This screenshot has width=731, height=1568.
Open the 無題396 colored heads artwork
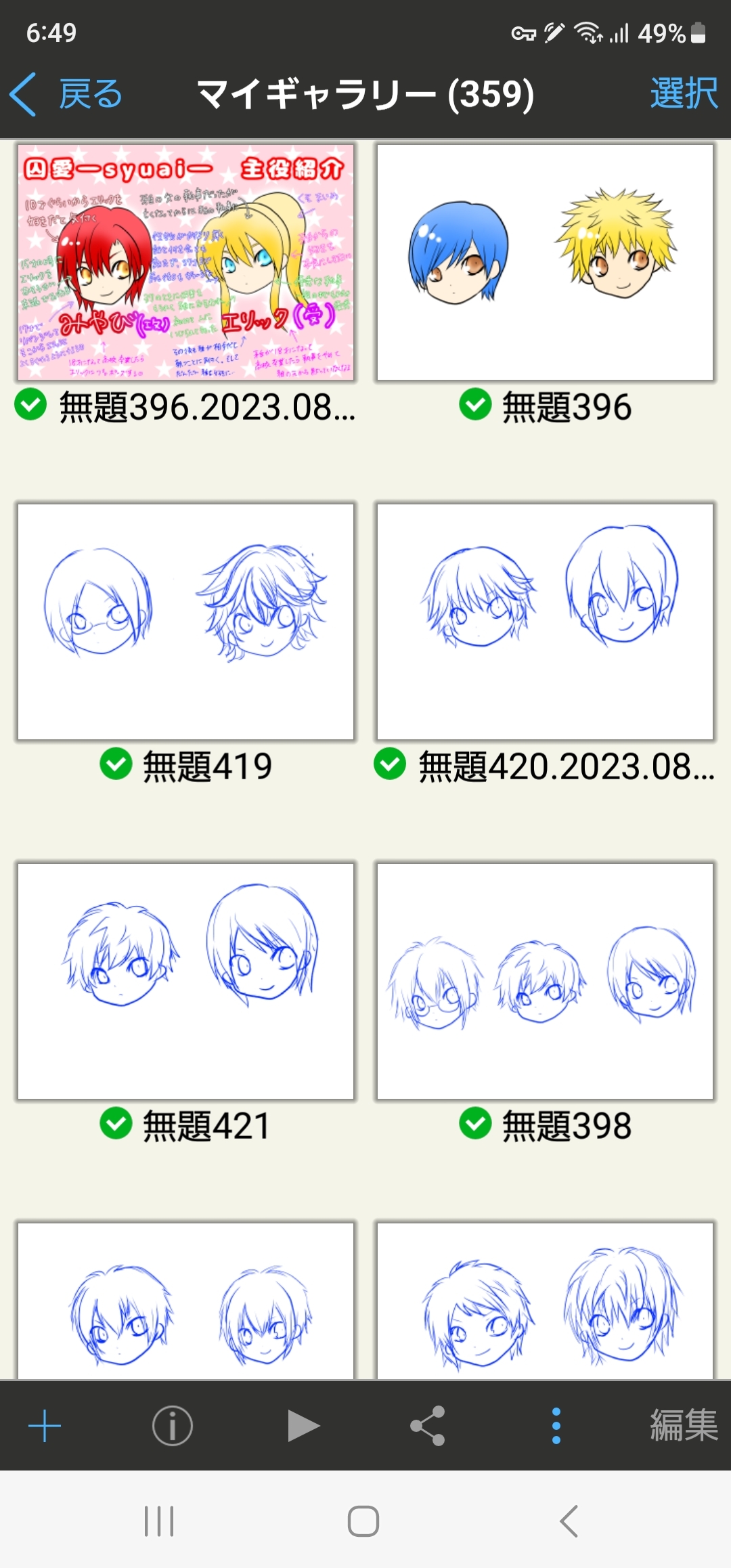pyautogui.click(x=545, y=262)
